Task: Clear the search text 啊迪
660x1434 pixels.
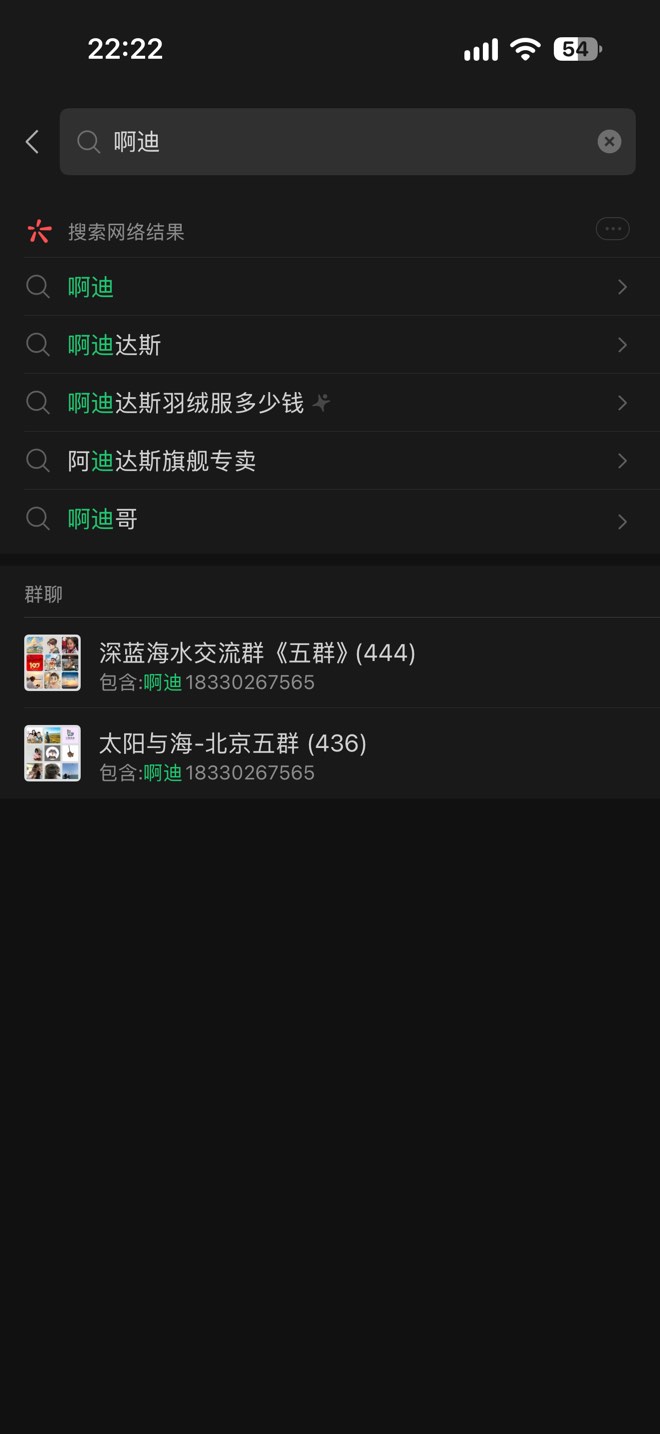Action: (609, 142)
